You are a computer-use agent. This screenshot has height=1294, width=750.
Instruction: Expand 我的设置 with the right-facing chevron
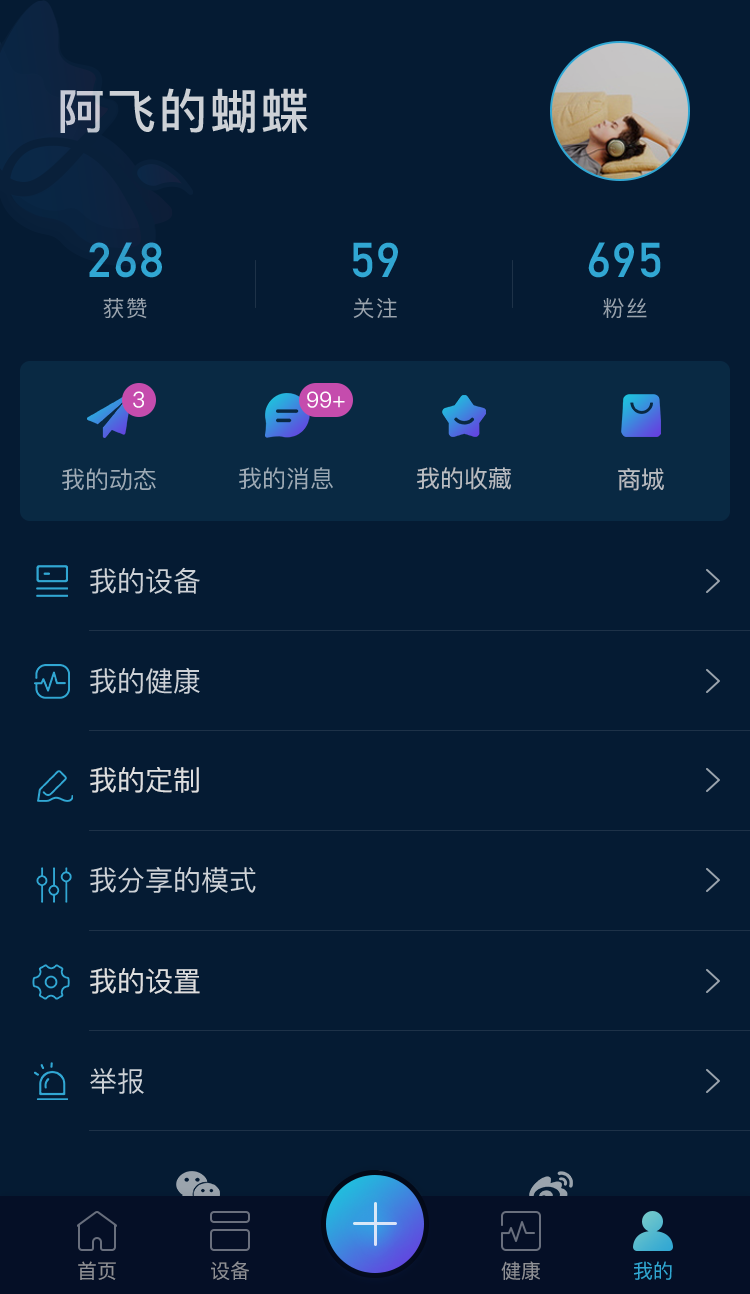coord(712,981)
